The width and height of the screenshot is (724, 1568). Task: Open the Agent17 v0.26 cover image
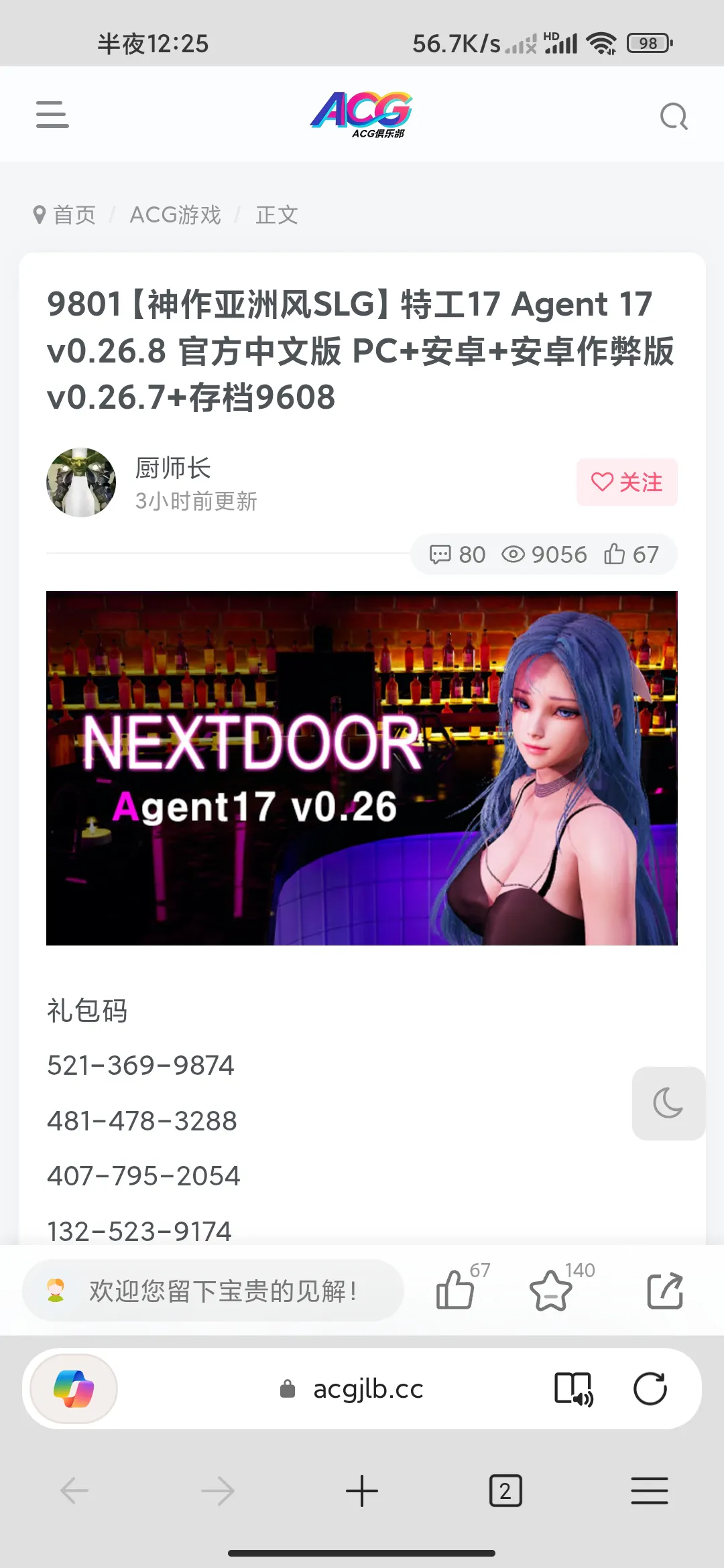pyautogui.click(x=362, y=768)
